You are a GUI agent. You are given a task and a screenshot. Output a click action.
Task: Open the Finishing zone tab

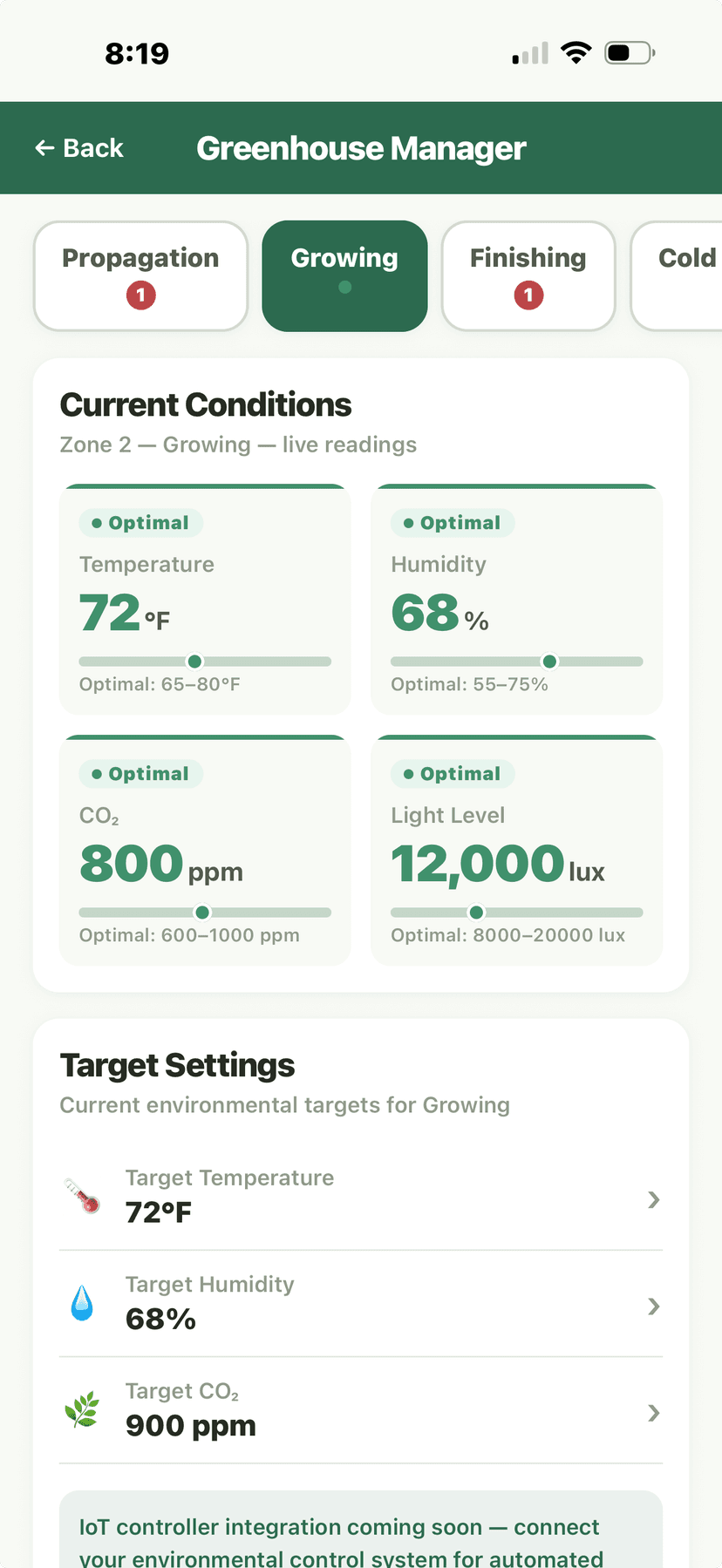click(x=528, y=275)
